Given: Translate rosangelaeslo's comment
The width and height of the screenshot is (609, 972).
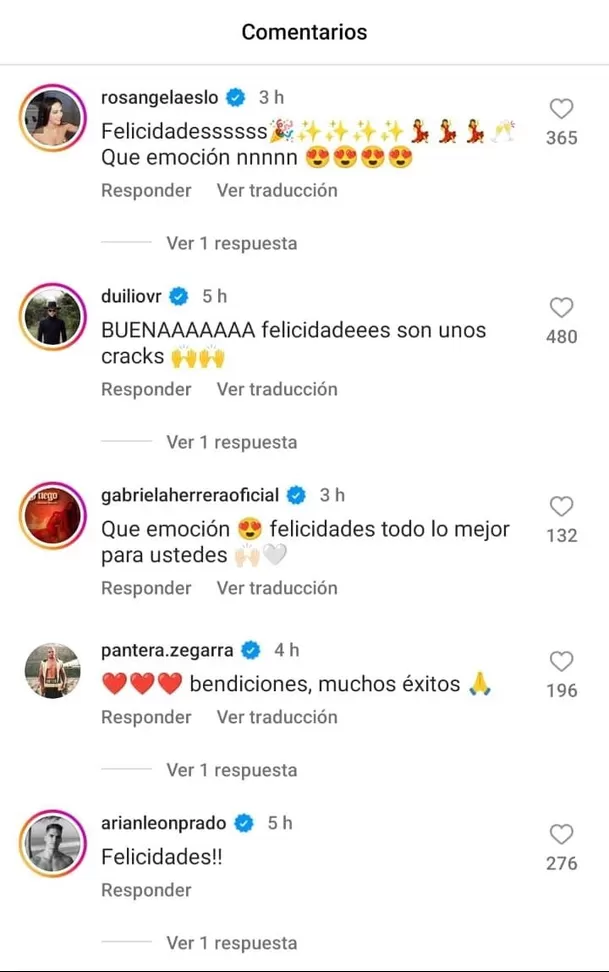Looking at the screenshot, I should [x=277, y=190].
